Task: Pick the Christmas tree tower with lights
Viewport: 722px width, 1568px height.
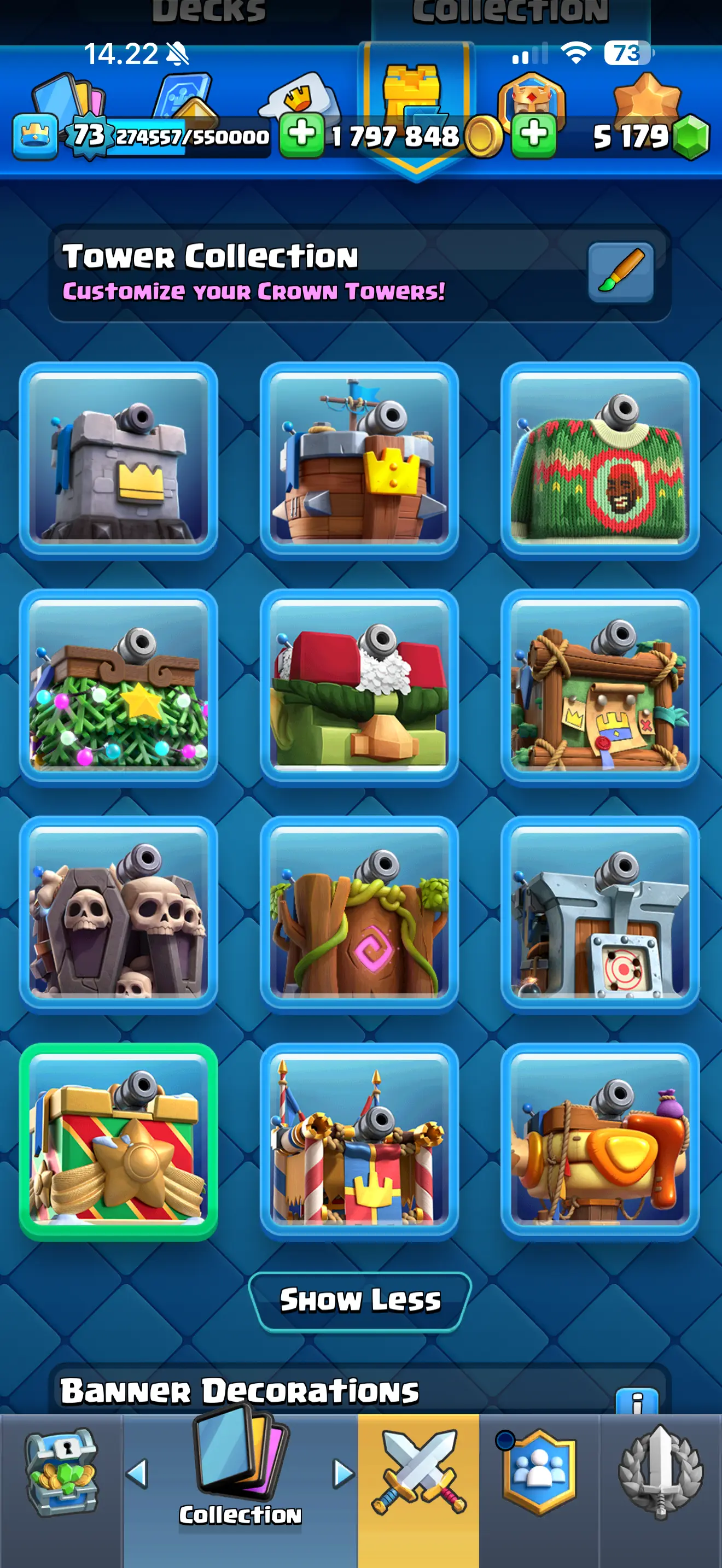Action: pos(119,687)
